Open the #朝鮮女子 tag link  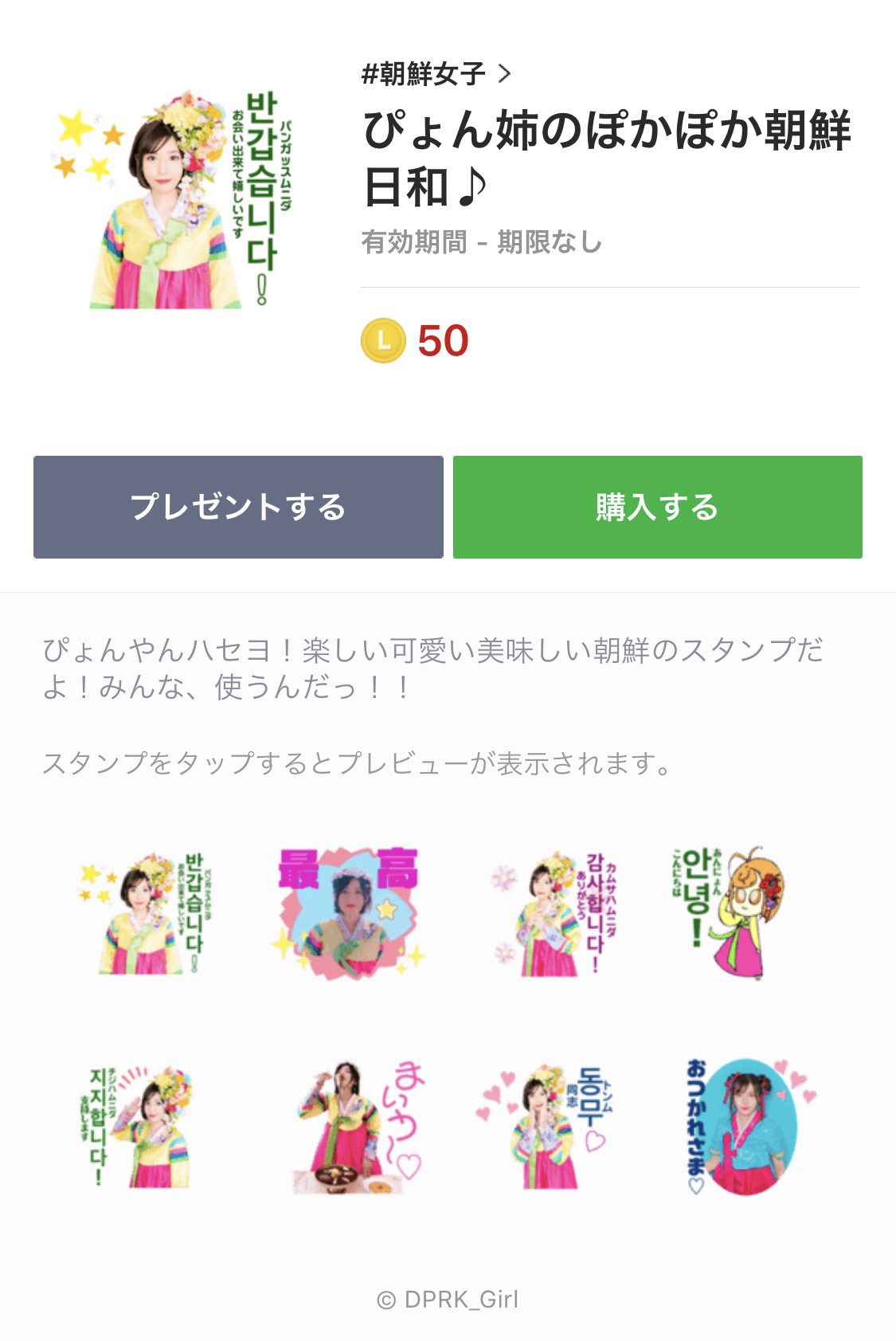coord(435,75)
